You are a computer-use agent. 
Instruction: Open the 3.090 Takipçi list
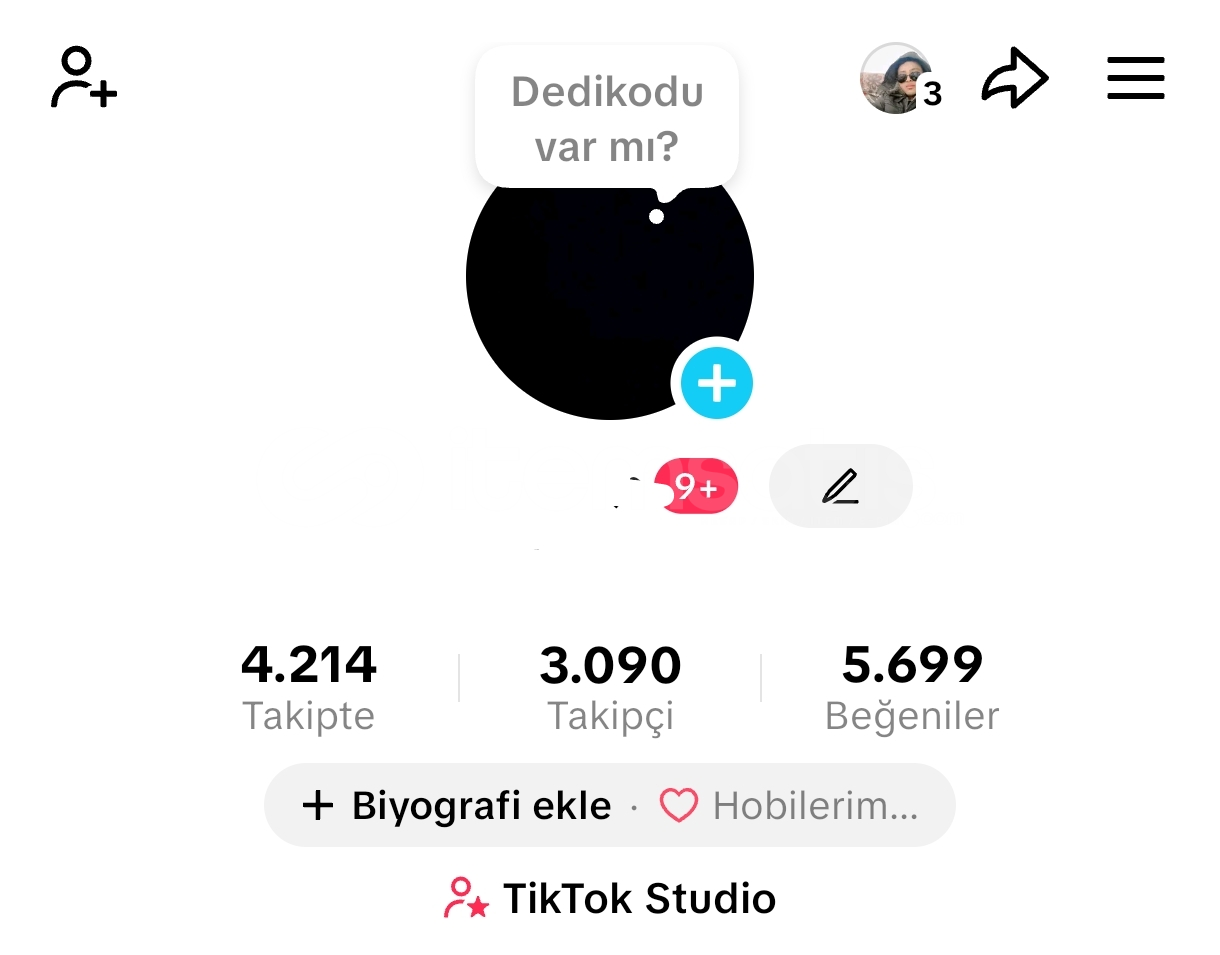pyautogui.click(x=610, y=687)
